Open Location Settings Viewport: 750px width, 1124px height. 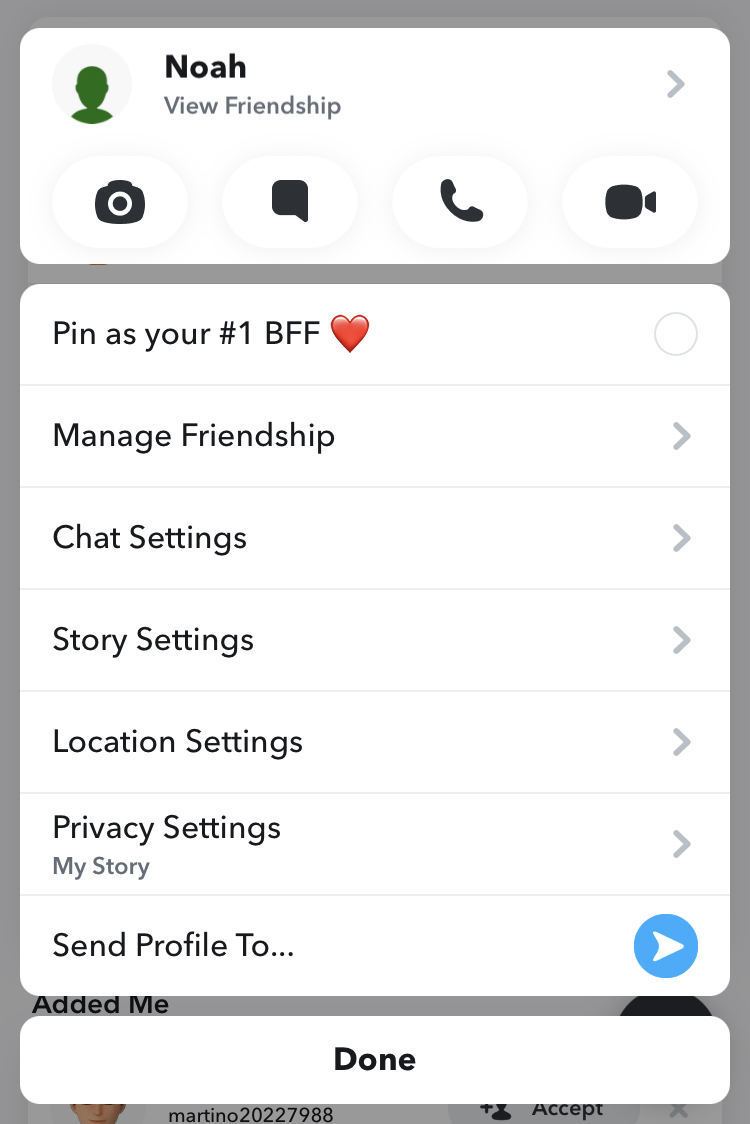374,742
